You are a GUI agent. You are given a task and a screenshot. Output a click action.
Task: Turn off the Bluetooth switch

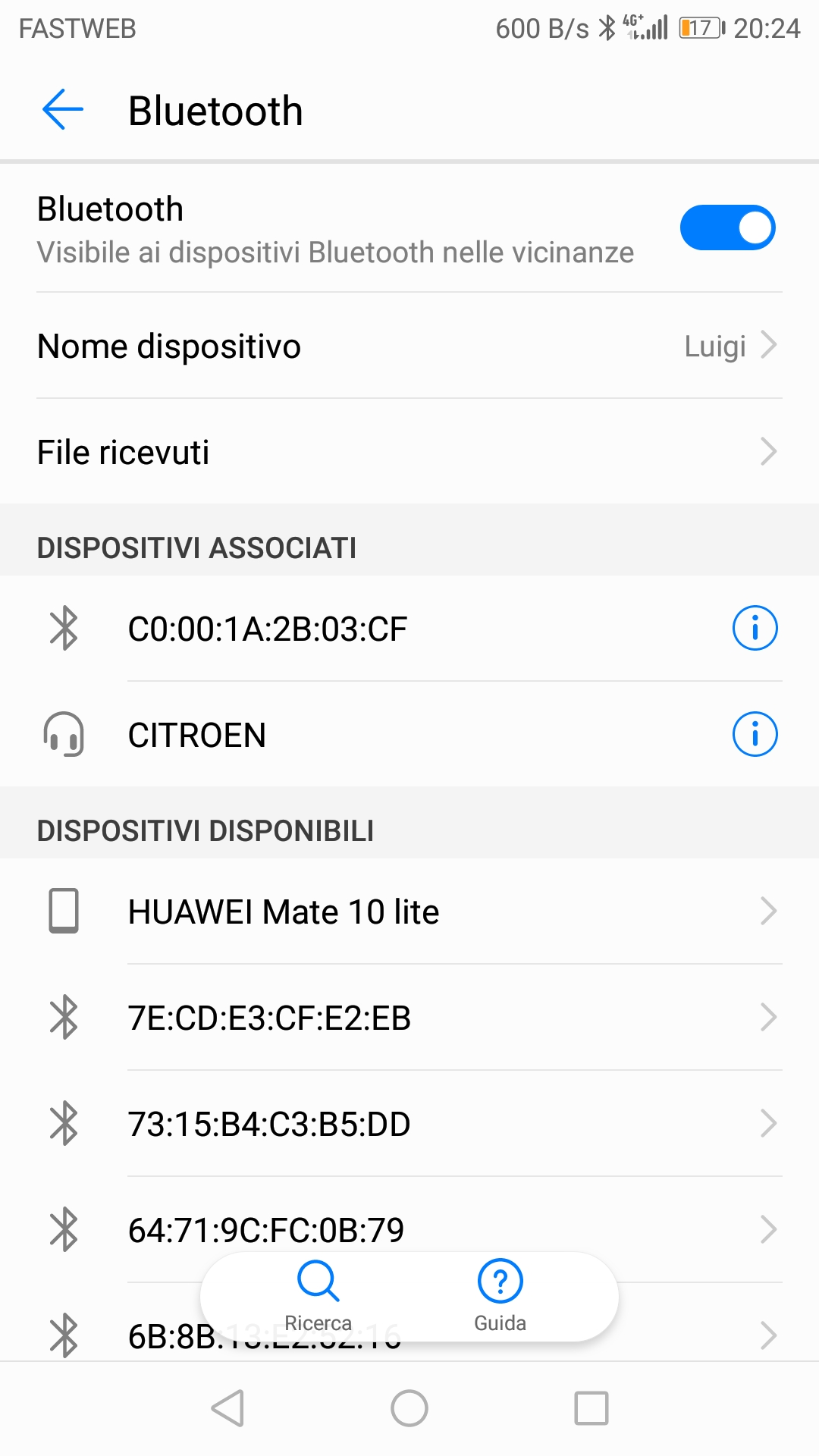point(726,227)
